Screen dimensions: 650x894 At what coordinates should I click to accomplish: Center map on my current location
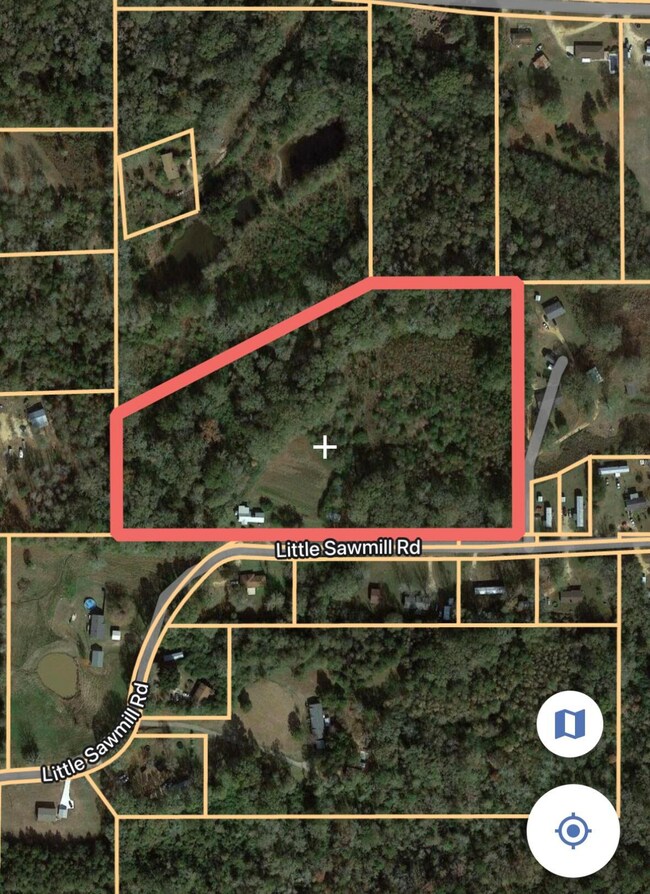tap(573, 831)
